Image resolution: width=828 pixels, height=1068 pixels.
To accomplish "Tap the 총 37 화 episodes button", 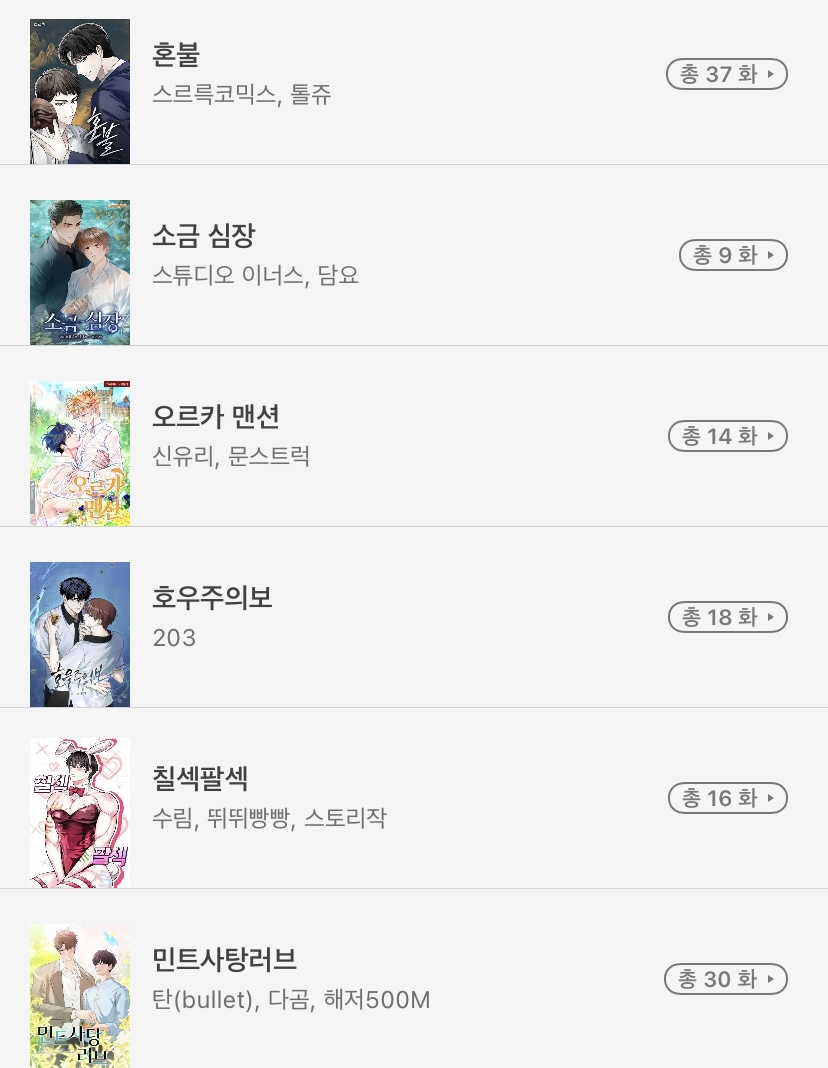I will click(727, 74).
